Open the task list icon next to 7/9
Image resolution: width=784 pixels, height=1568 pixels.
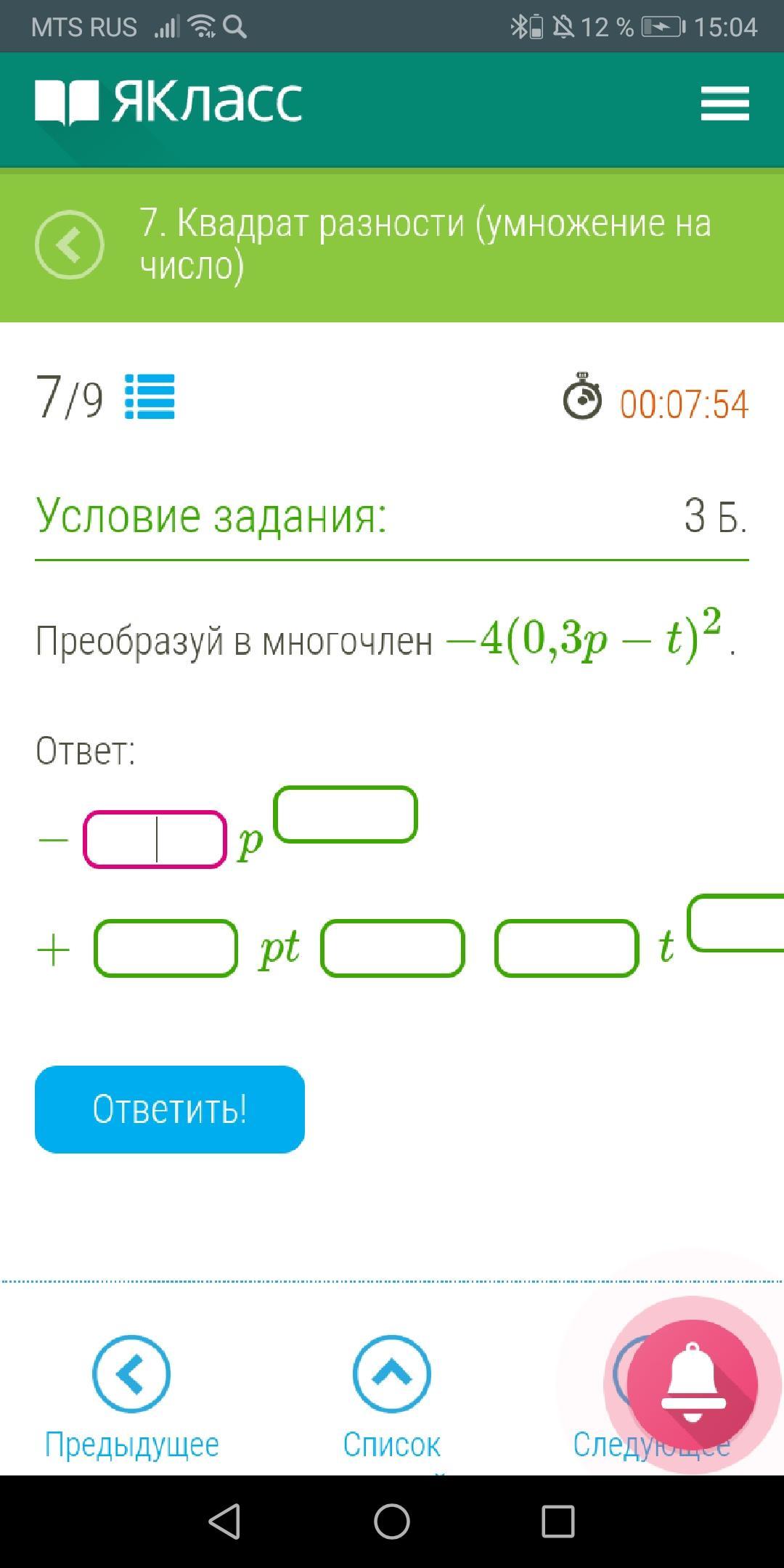pos(150,396)
